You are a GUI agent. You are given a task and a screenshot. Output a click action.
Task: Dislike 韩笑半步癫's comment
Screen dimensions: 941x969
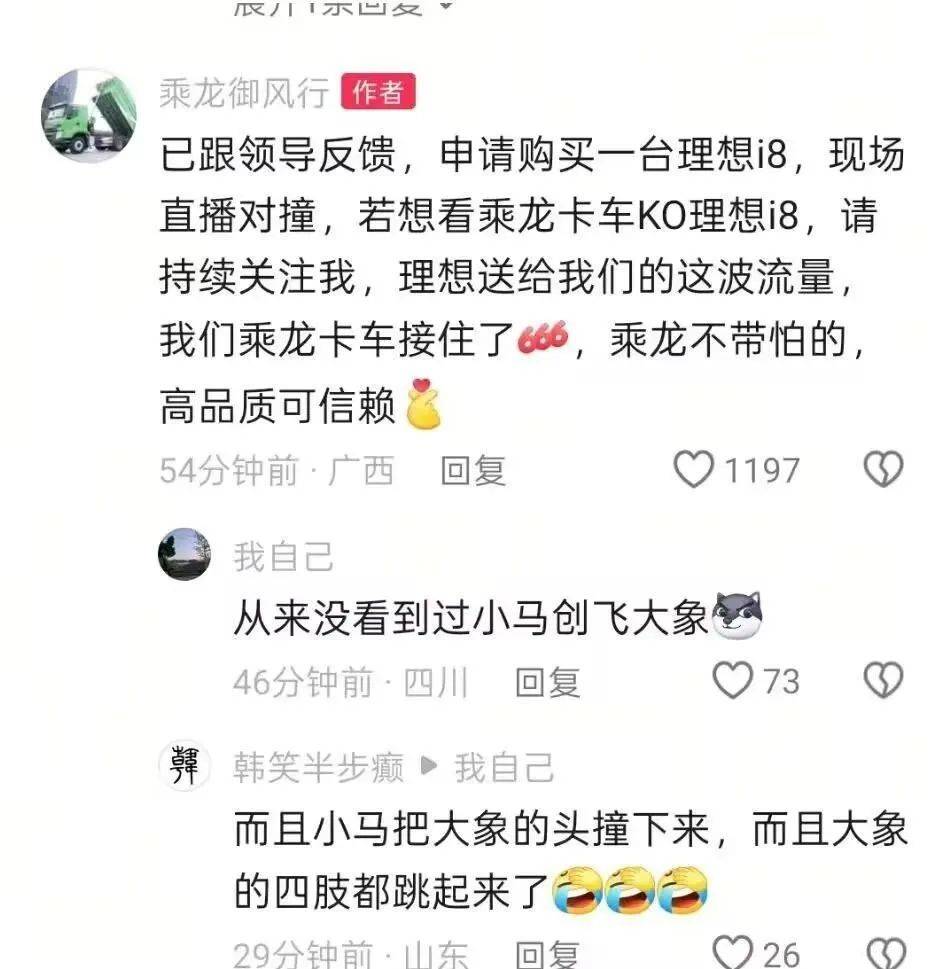pyautogui.click(x=883, y=953)
